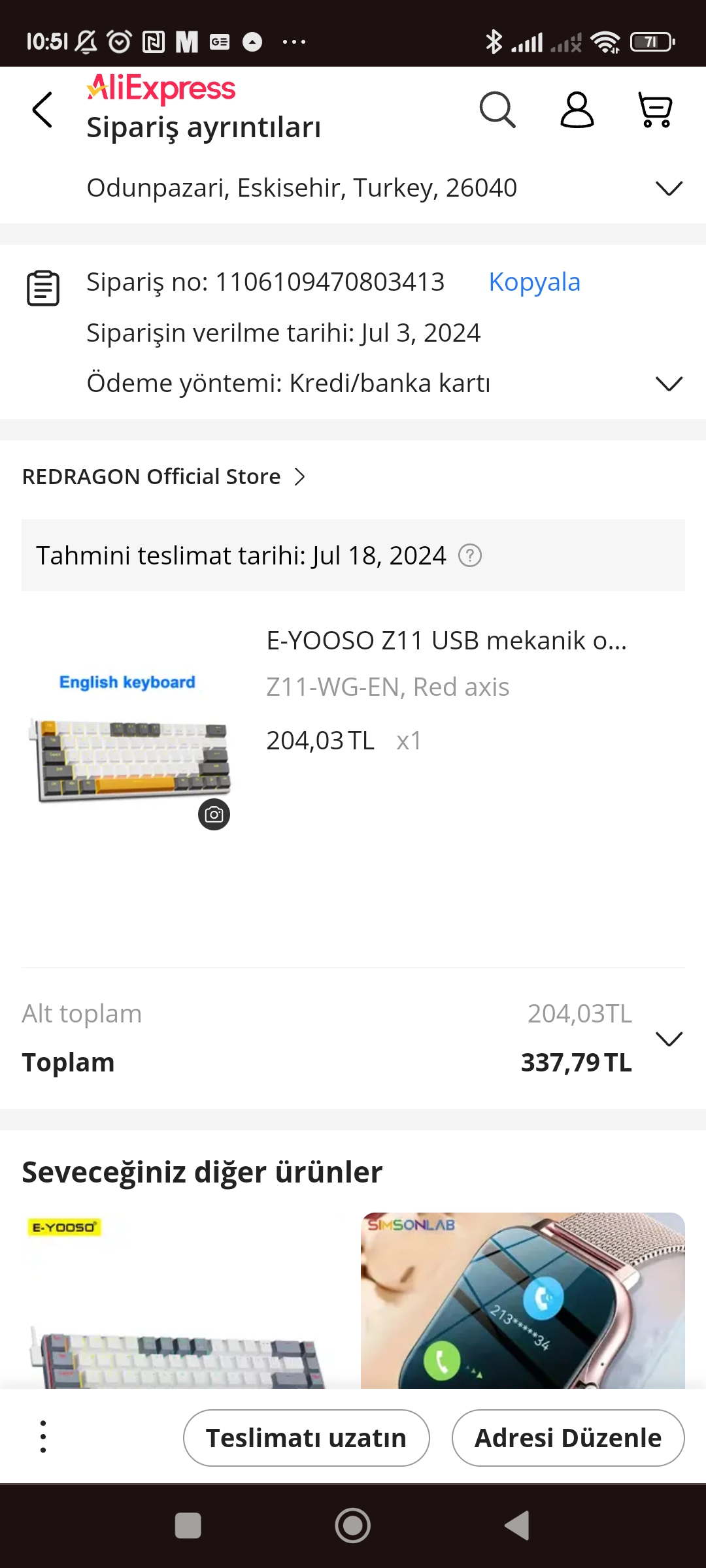
Task: Expand the payment method details
Action: coord(669,384)
